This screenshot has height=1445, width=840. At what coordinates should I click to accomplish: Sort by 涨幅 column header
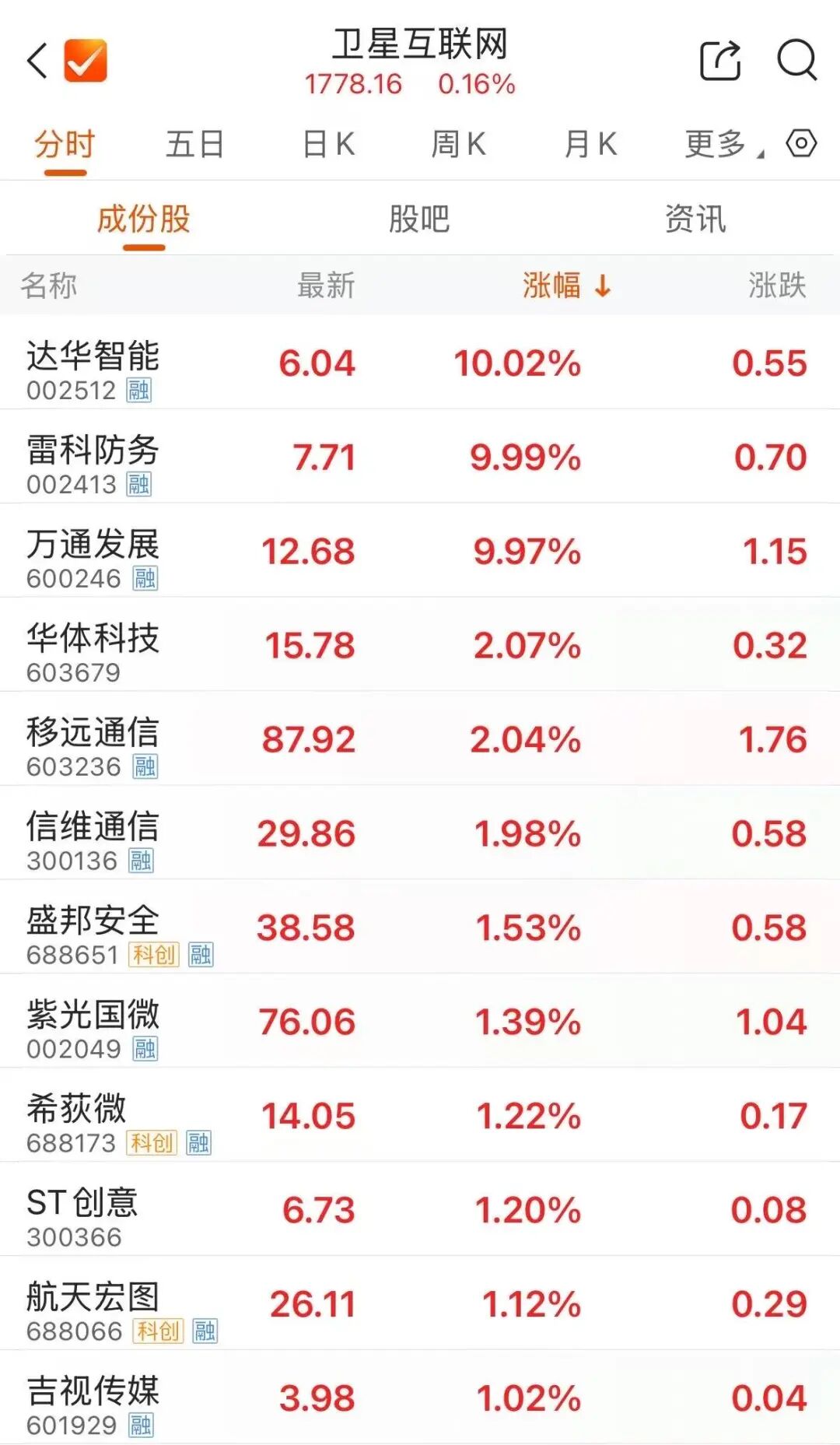(565, 286)
